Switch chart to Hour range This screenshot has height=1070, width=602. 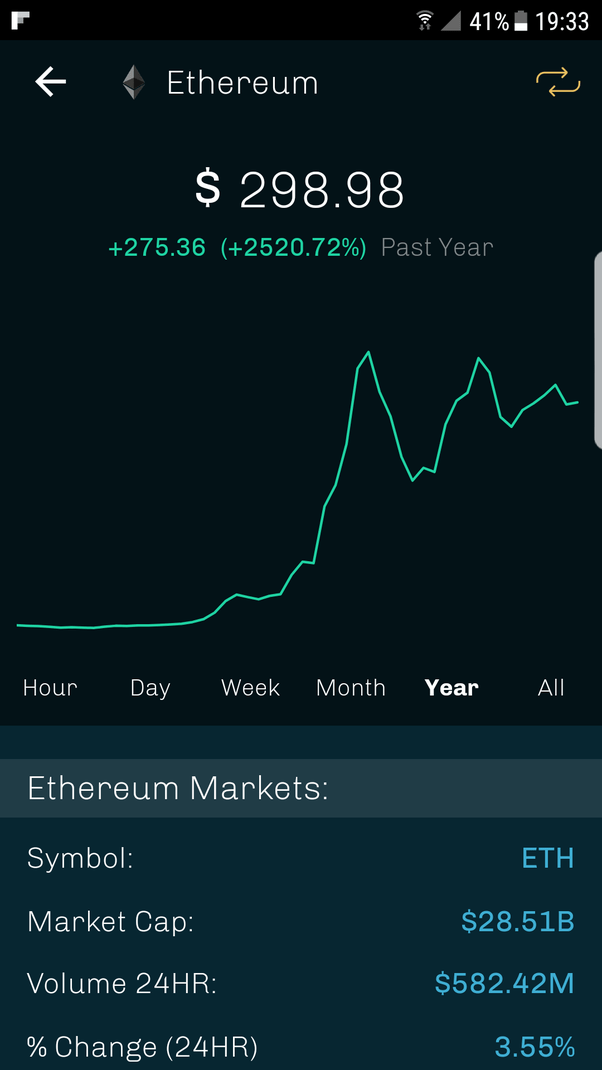pyautogui.click(x=50, y=688)
